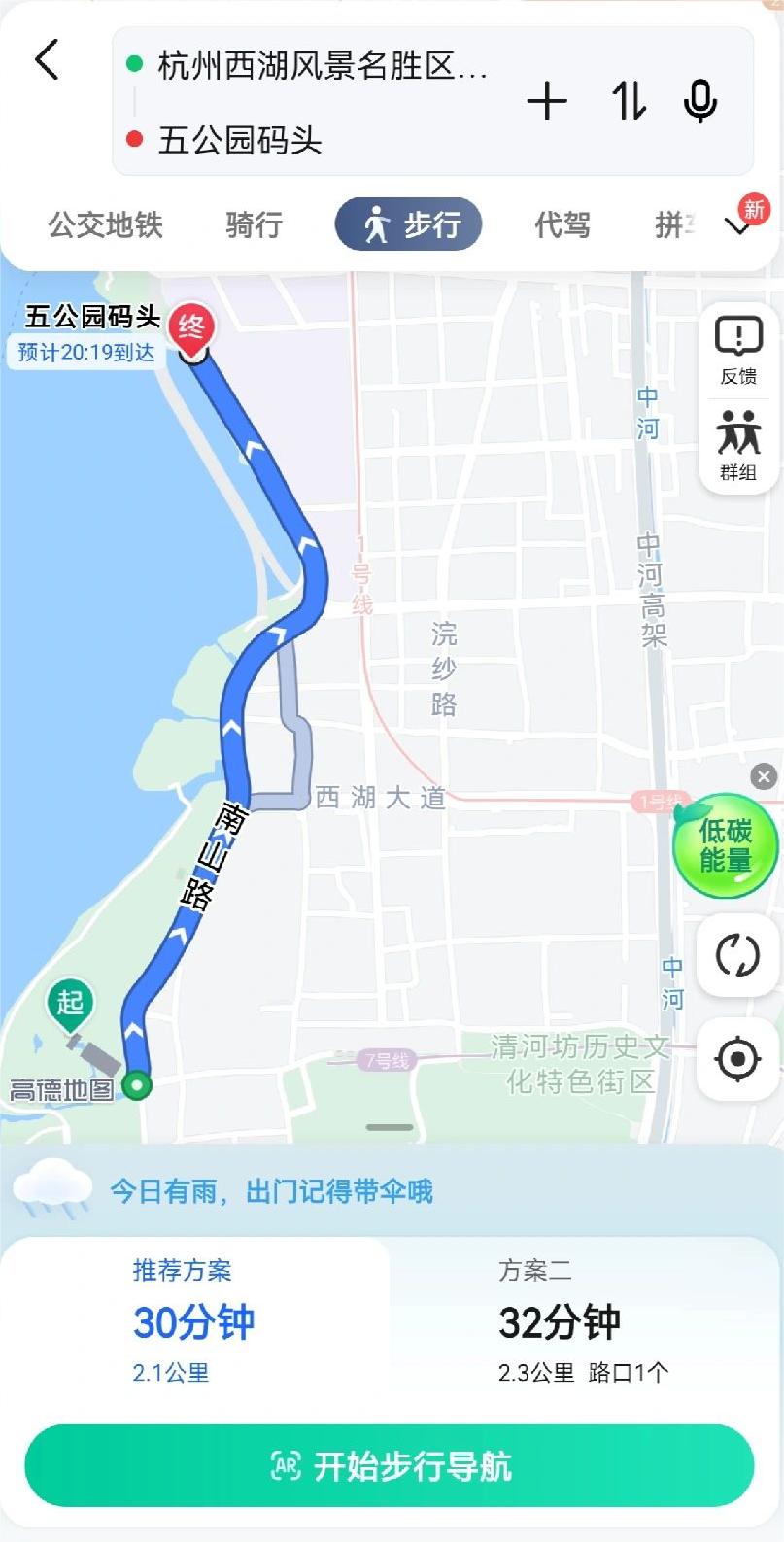Select the 步行 tab
Screen dimensions: 784x1542
(409, 224)
